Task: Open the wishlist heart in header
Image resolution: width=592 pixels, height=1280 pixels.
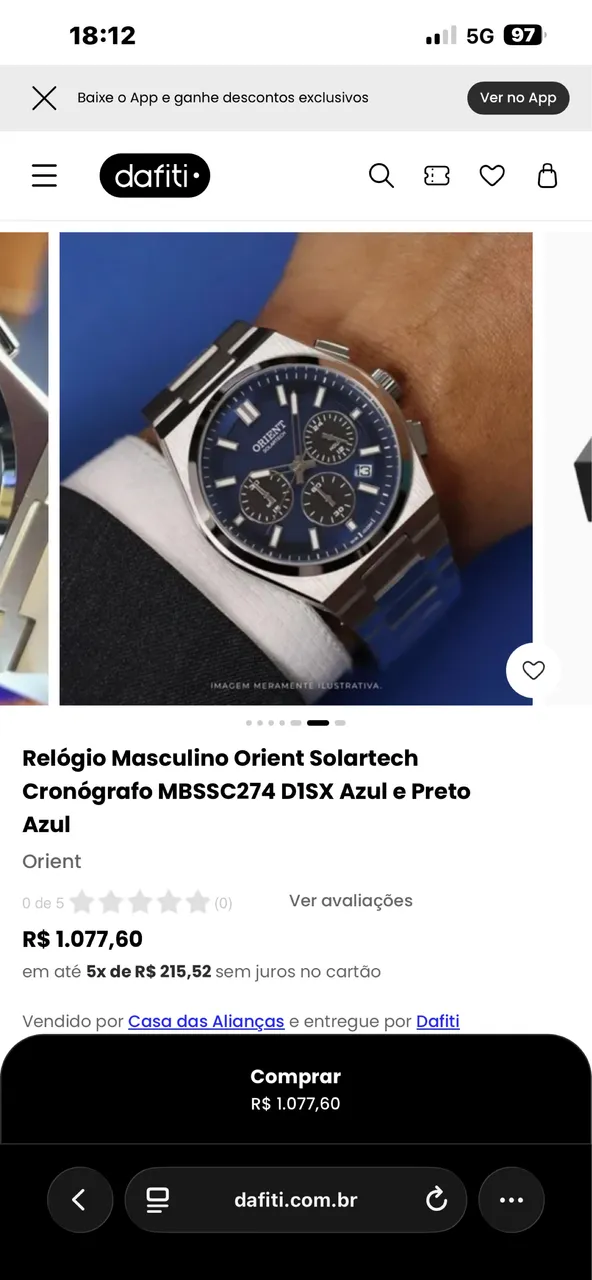Action: click(492, 176)
